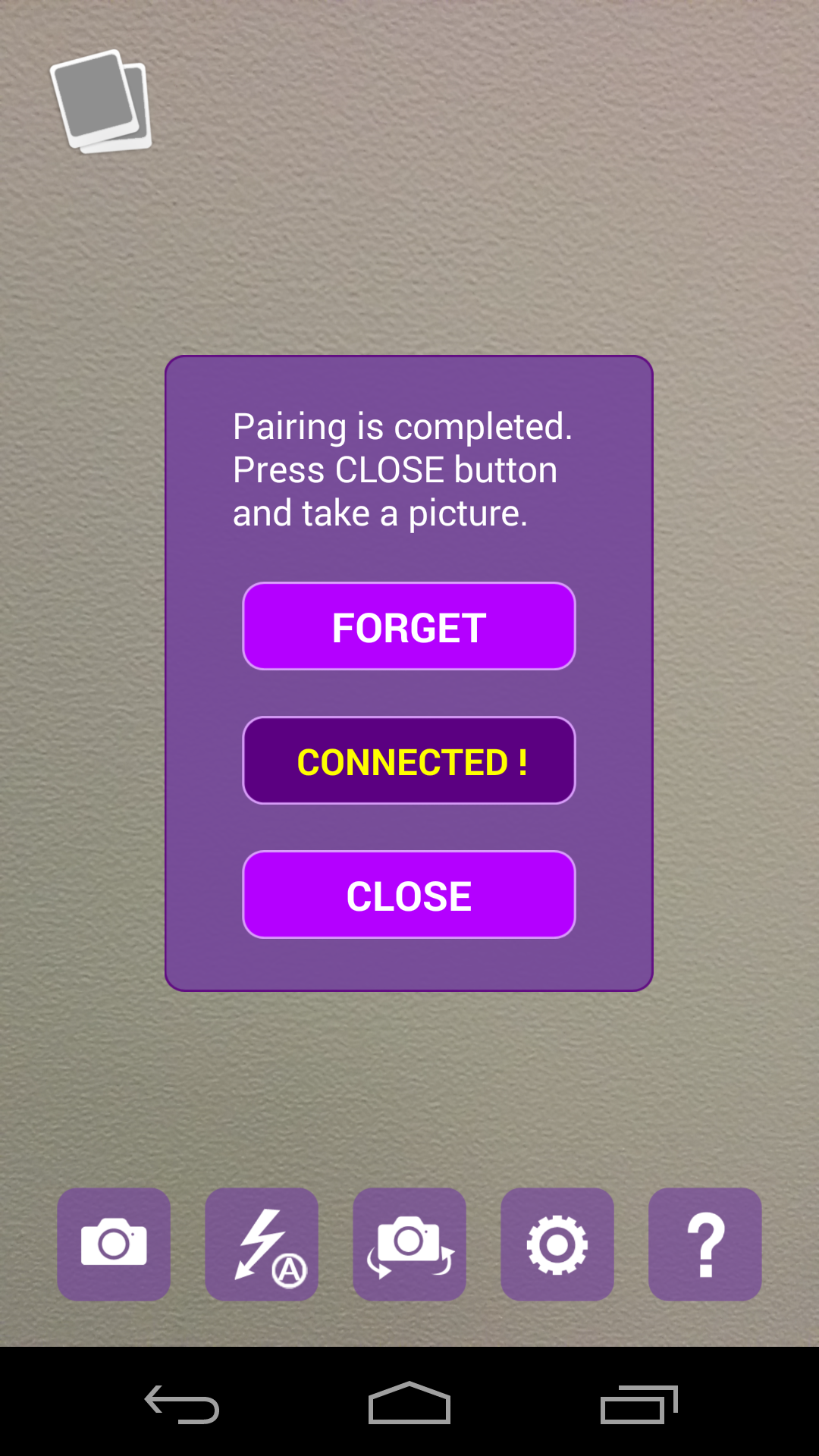819x1456 pixels.
Task: Open the help question mark
Action: [705, 1244]
